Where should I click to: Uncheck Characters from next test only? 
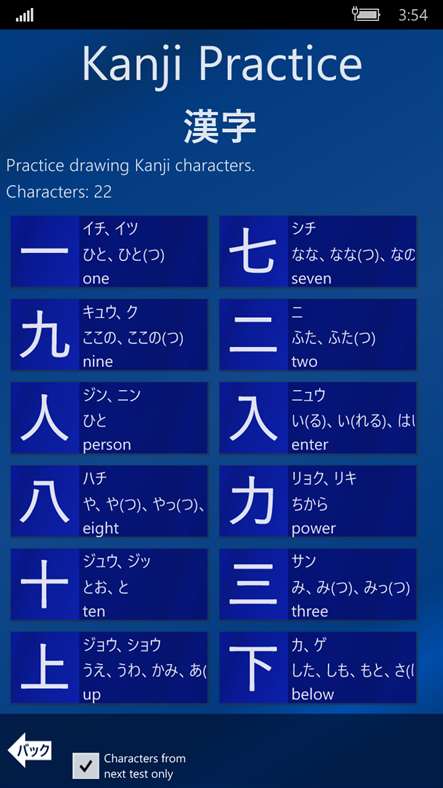coord(86,766)
